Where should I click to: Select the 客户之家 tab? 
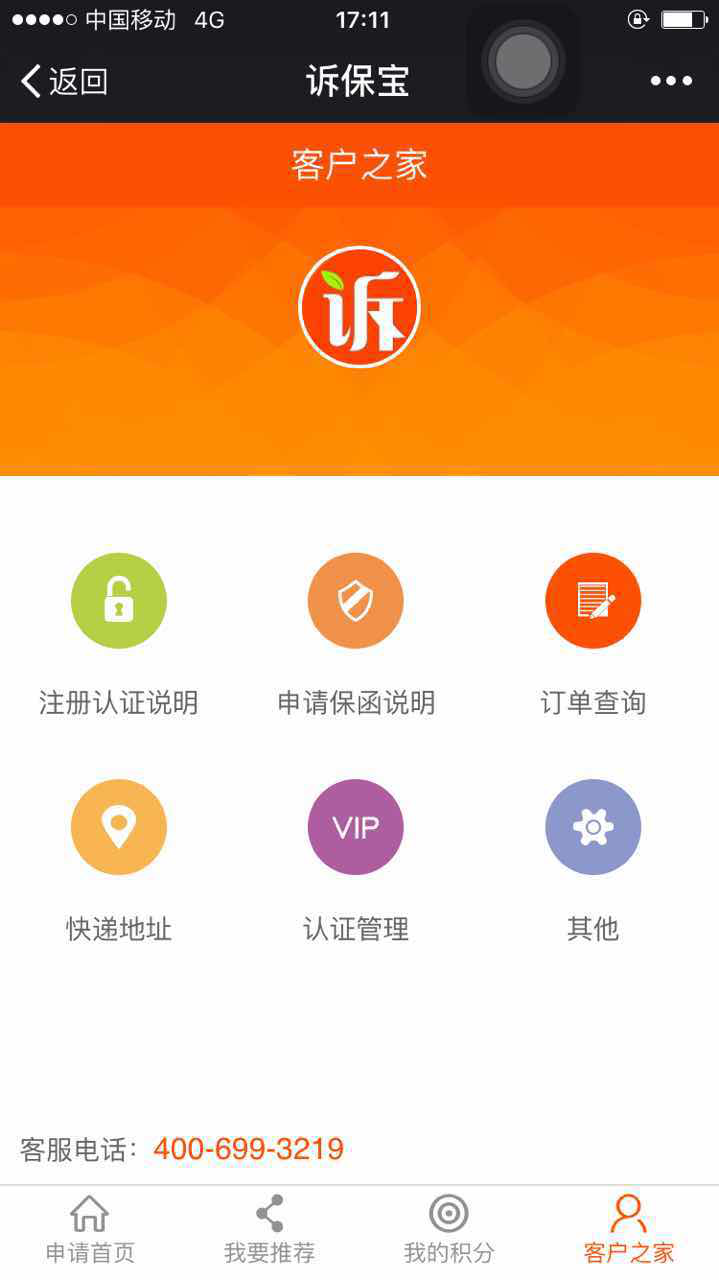[629, 1230]
